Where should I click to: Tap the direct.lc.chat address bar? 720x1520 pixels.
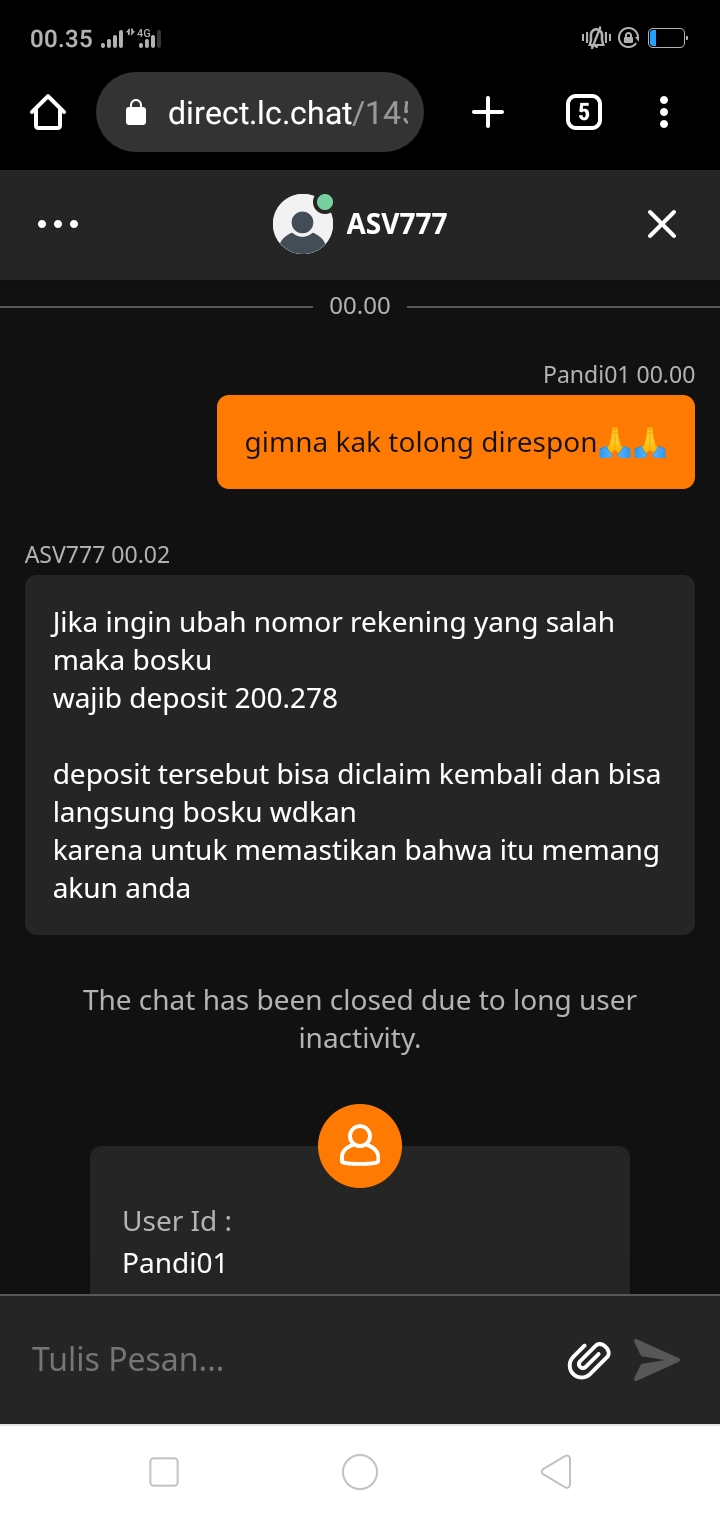pyautogui.click(x=260, y=112)
